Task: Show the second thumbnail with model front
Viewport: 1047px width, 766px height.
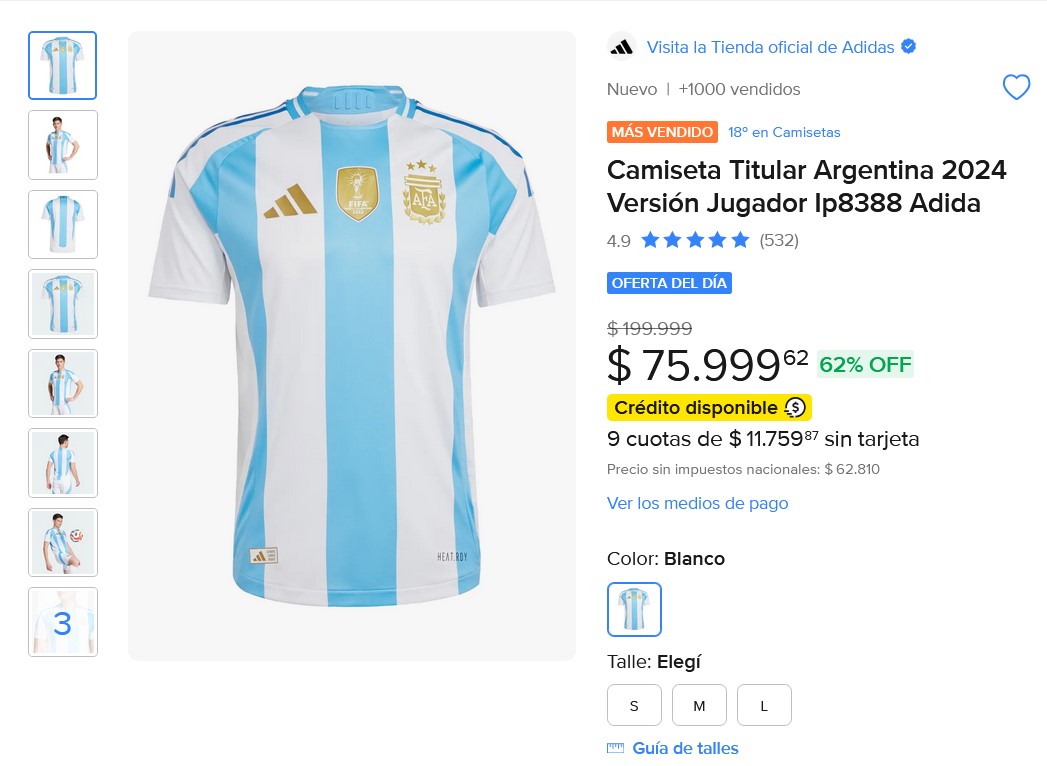Action: tap(63, 145)
